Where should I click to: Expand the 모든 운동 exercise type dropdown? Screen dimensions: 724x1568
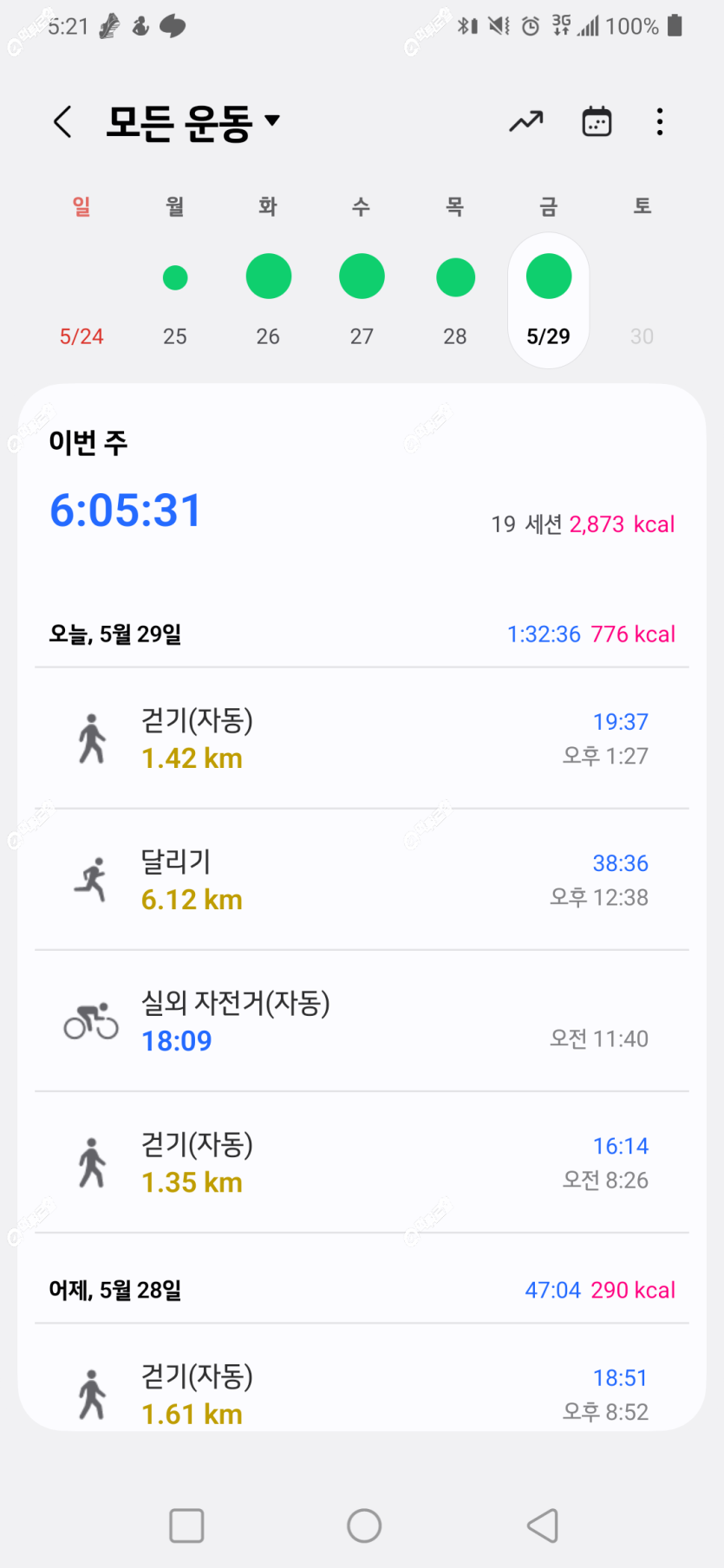(x=193, y=122)
